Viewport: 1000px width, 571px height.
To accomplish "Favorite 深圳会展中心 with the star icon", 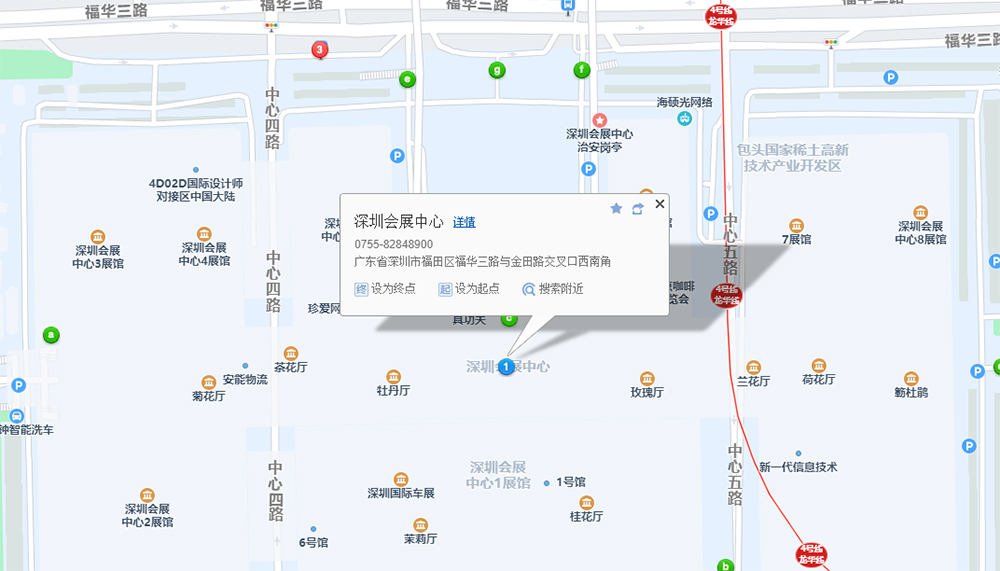I will (616, 208).
